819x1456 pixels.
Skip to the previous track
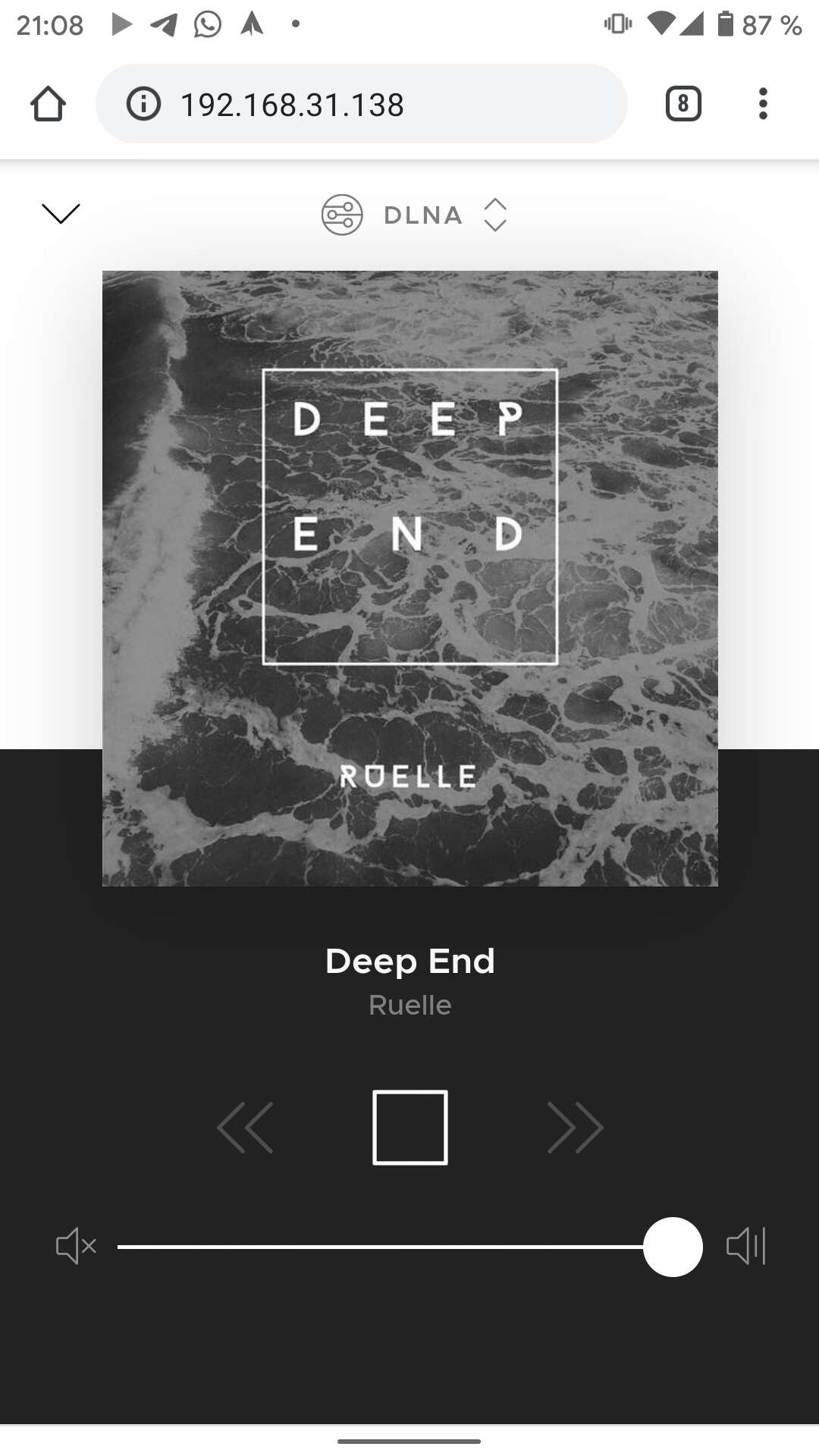[x=245, y=1127]
